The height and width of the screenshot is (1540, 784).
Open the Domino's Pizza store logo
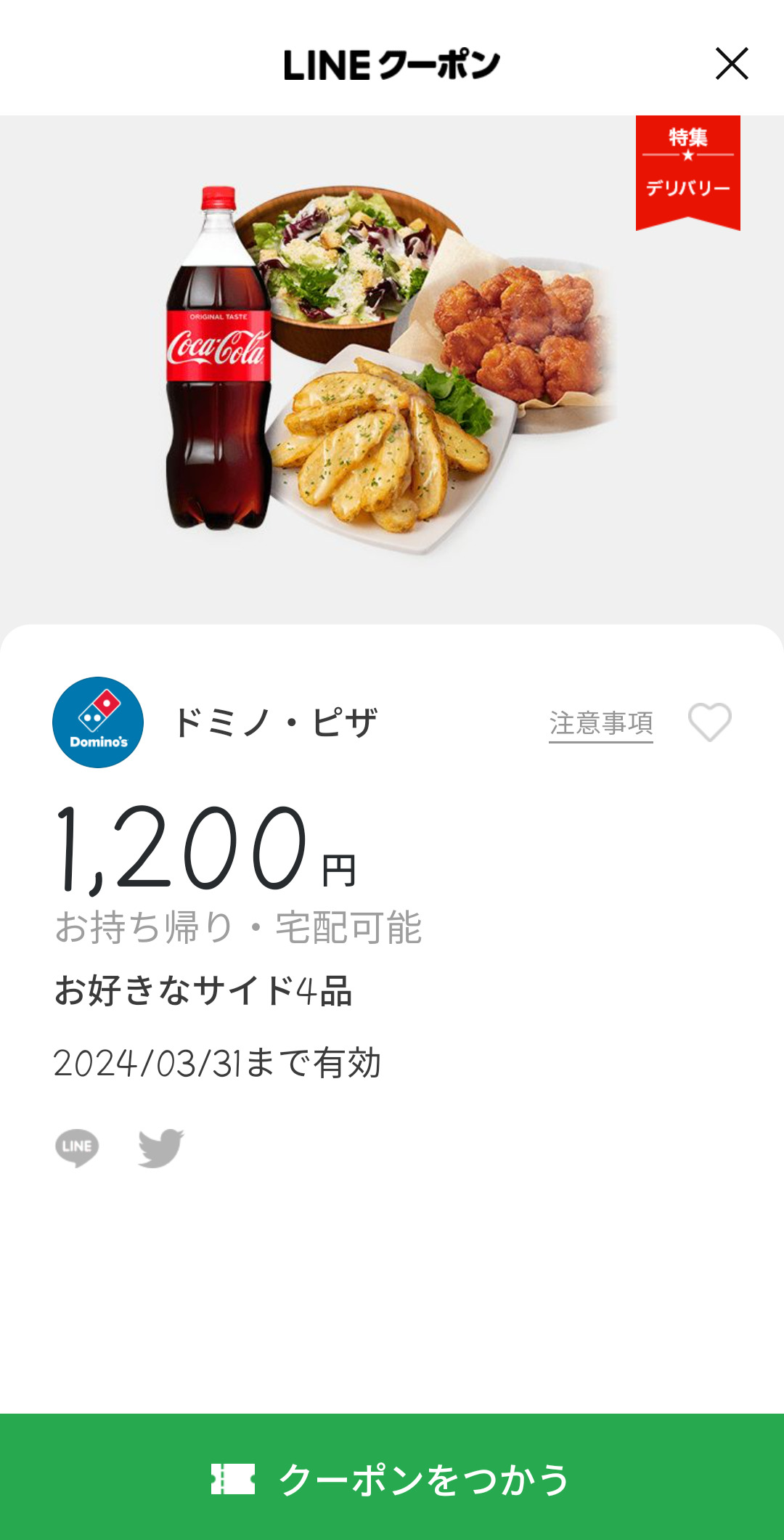[x=98, y=722]
